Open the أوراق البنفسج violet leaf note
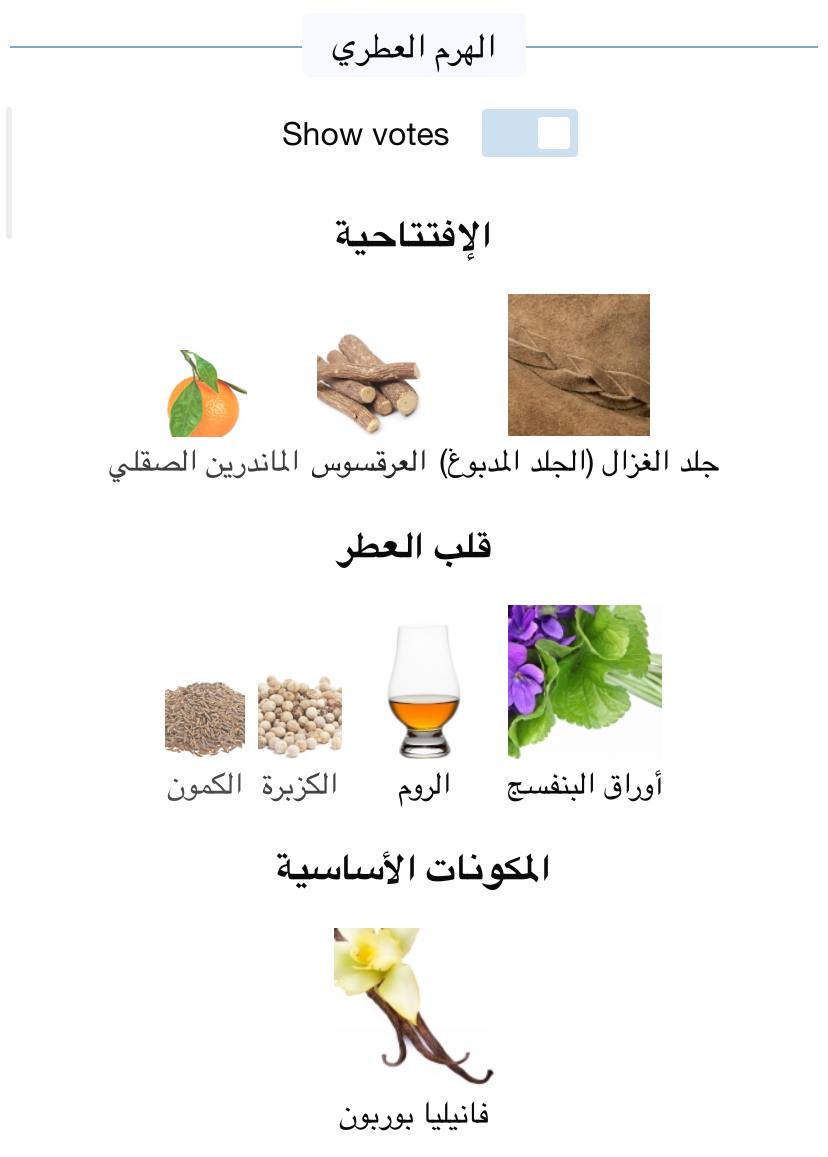This screenshot has height=1157, width=828. pos(584,682)
